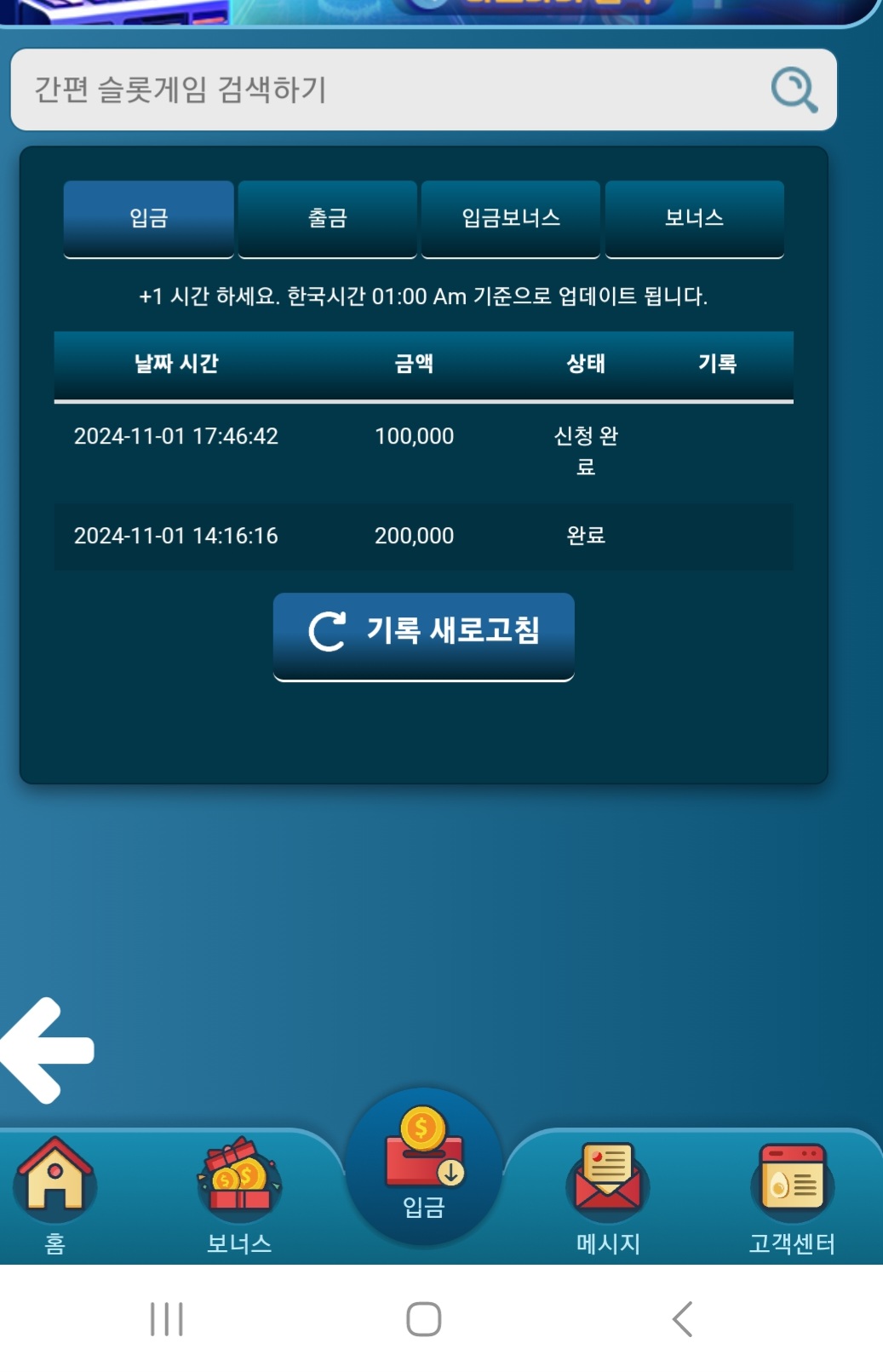Switch to the 출금 tab
883x1372 pixels.
328,218
